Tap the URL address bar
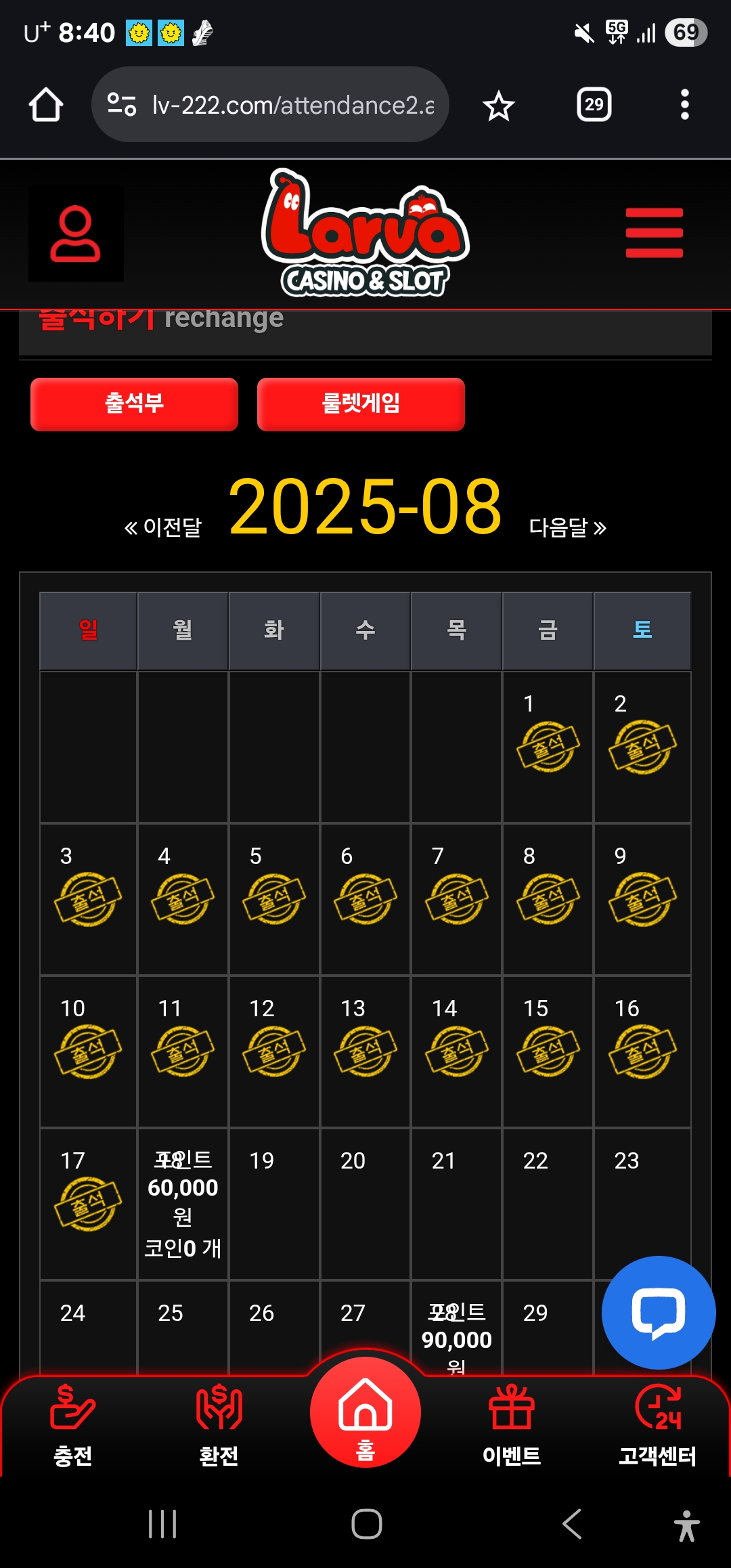 click(x=271, y=105)
